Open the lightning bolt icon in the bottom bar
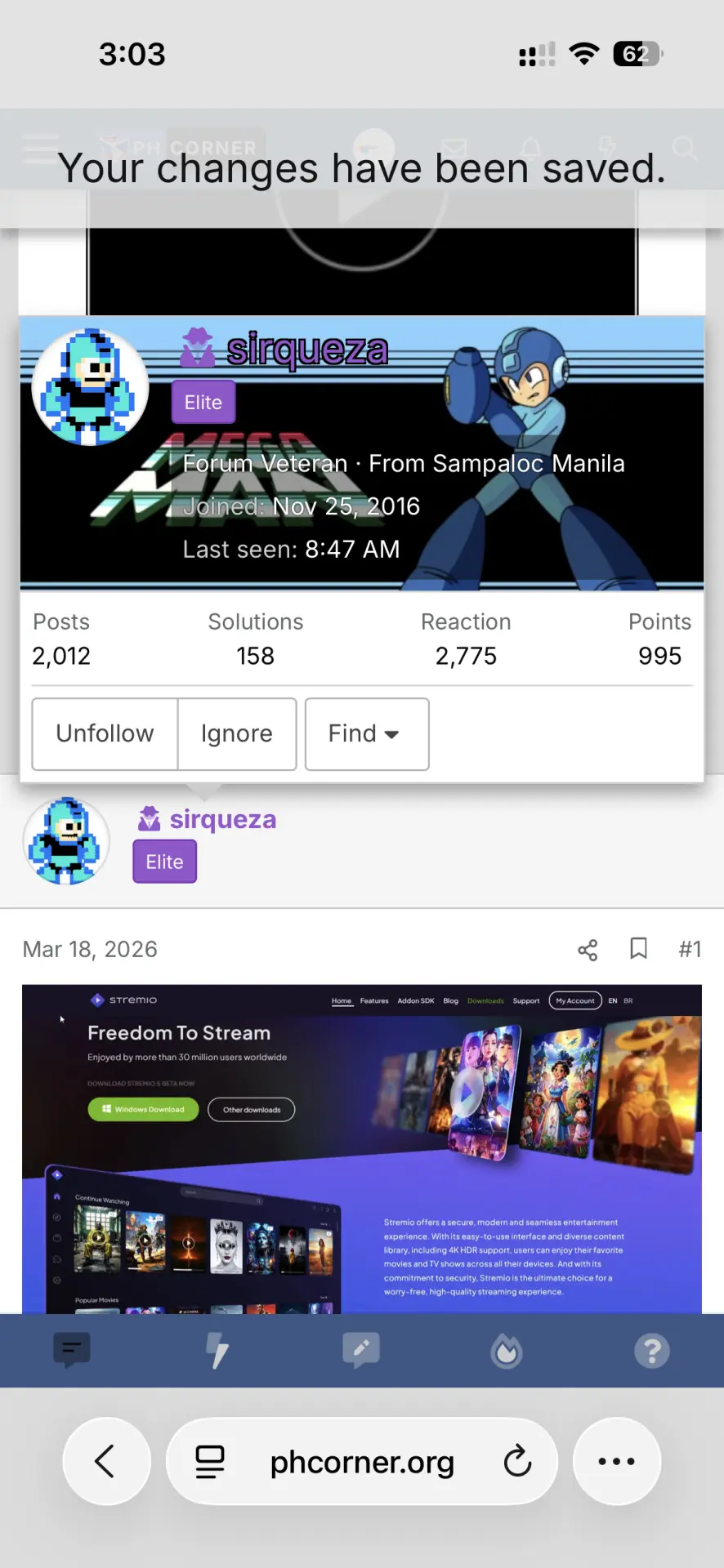Screen dimensions: 724x1568 point(217,1351)
